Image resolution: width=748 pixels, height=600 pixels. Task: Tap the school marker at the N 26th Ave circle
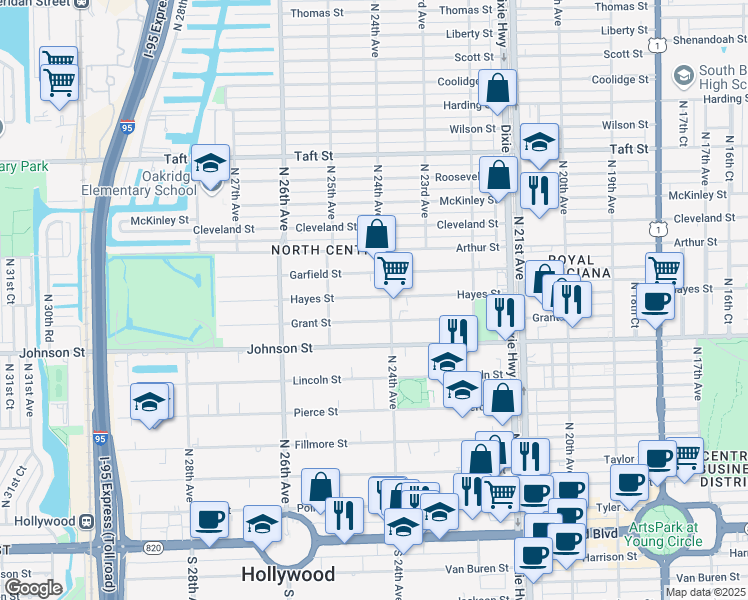[262, 526]
